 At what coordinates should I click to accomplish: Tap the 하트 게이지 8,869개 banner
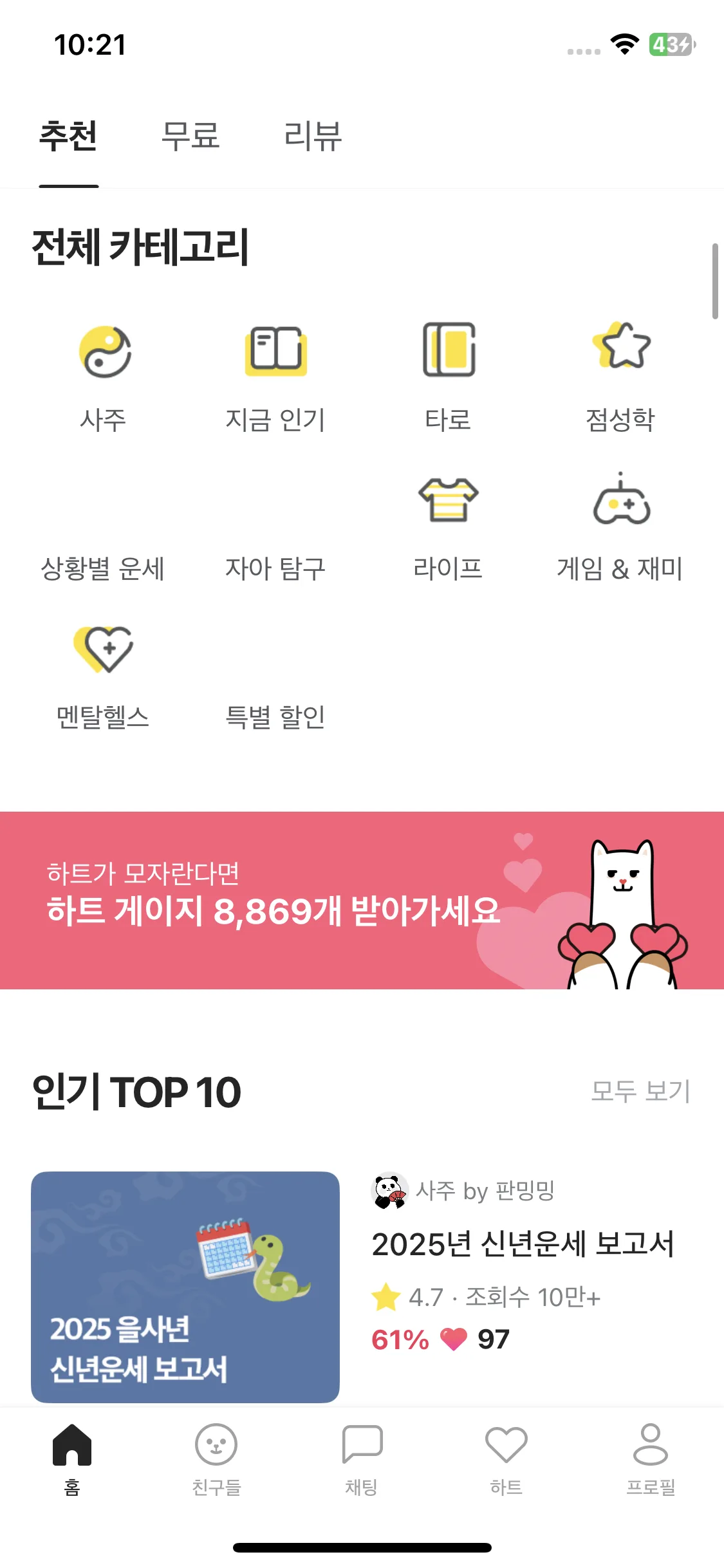click(362, 900)
